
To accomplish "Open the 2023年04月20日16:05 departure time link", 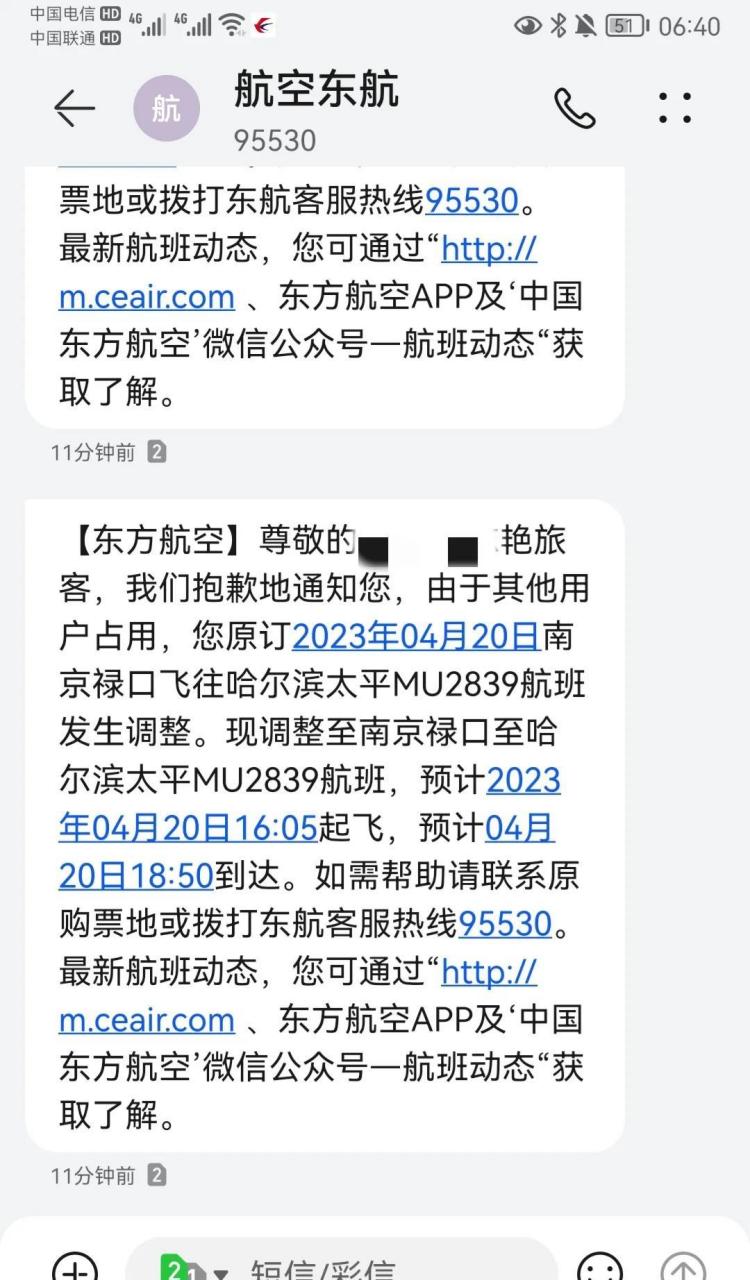I will 190,827.
